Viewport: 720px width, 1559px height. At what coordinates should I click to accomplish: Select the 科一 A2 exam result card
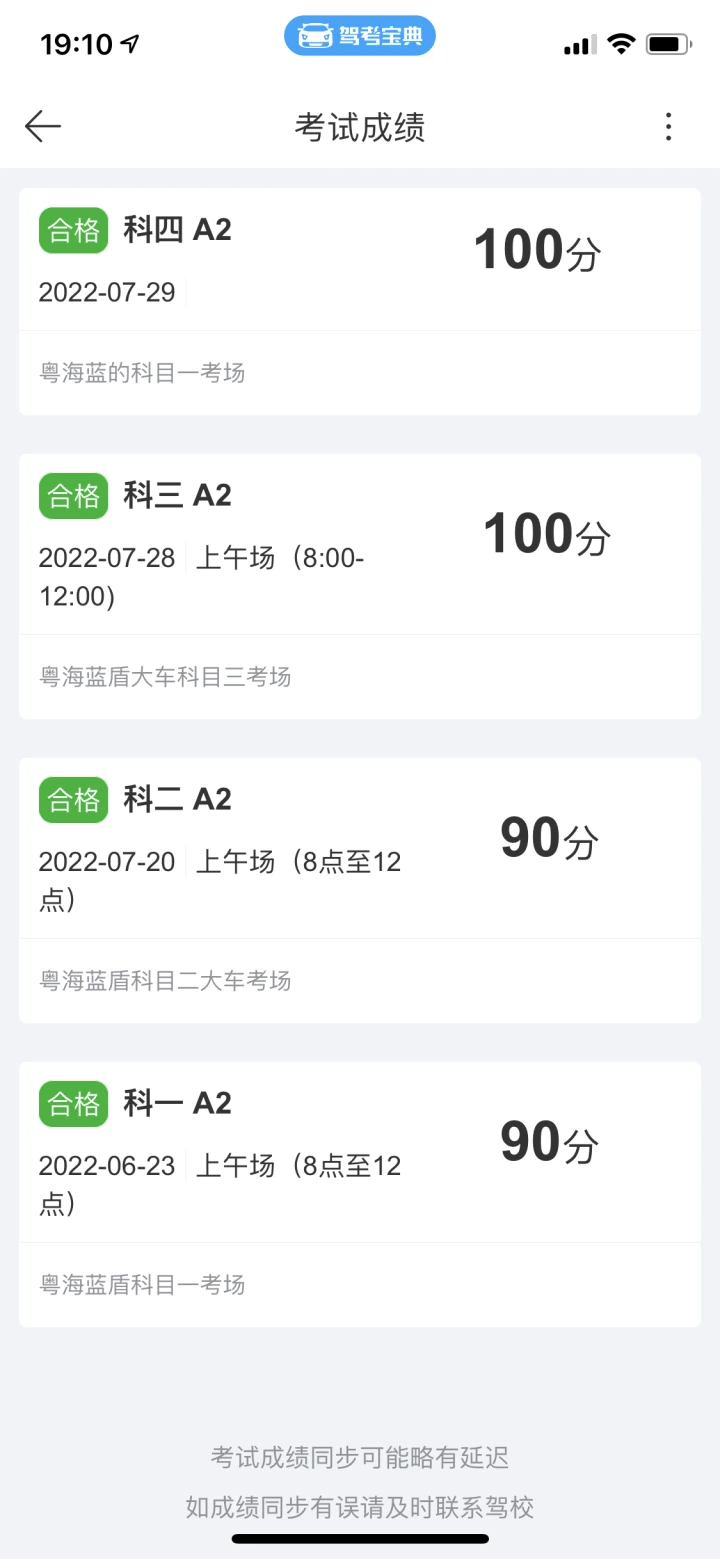click(360, 1195)
